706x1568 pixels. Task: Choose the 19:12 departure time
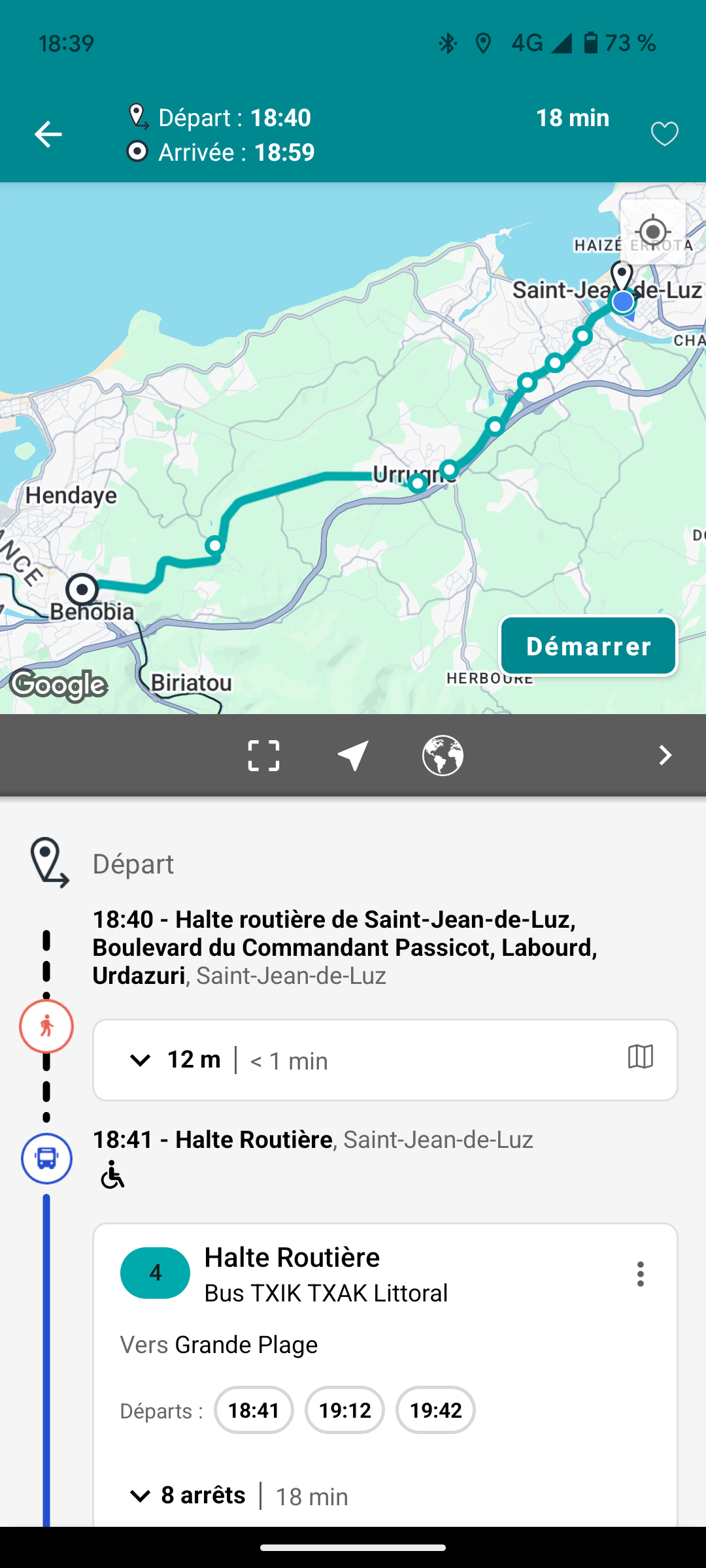pyautogui.click(x=345, y=1410)
